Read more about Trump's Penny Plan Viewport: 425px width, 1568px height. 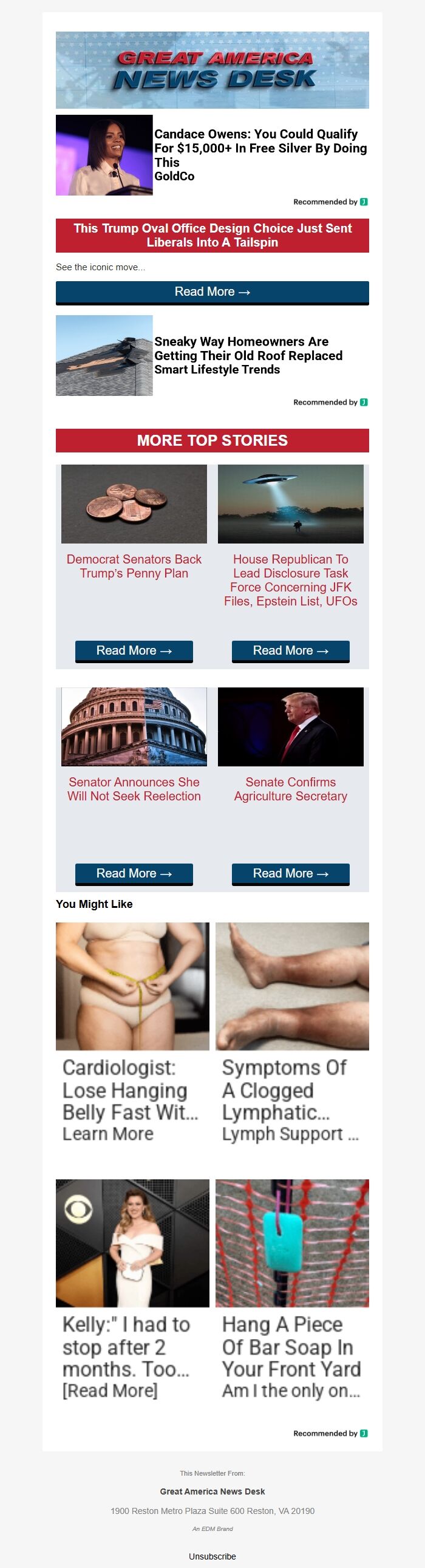tap(134, 650)
